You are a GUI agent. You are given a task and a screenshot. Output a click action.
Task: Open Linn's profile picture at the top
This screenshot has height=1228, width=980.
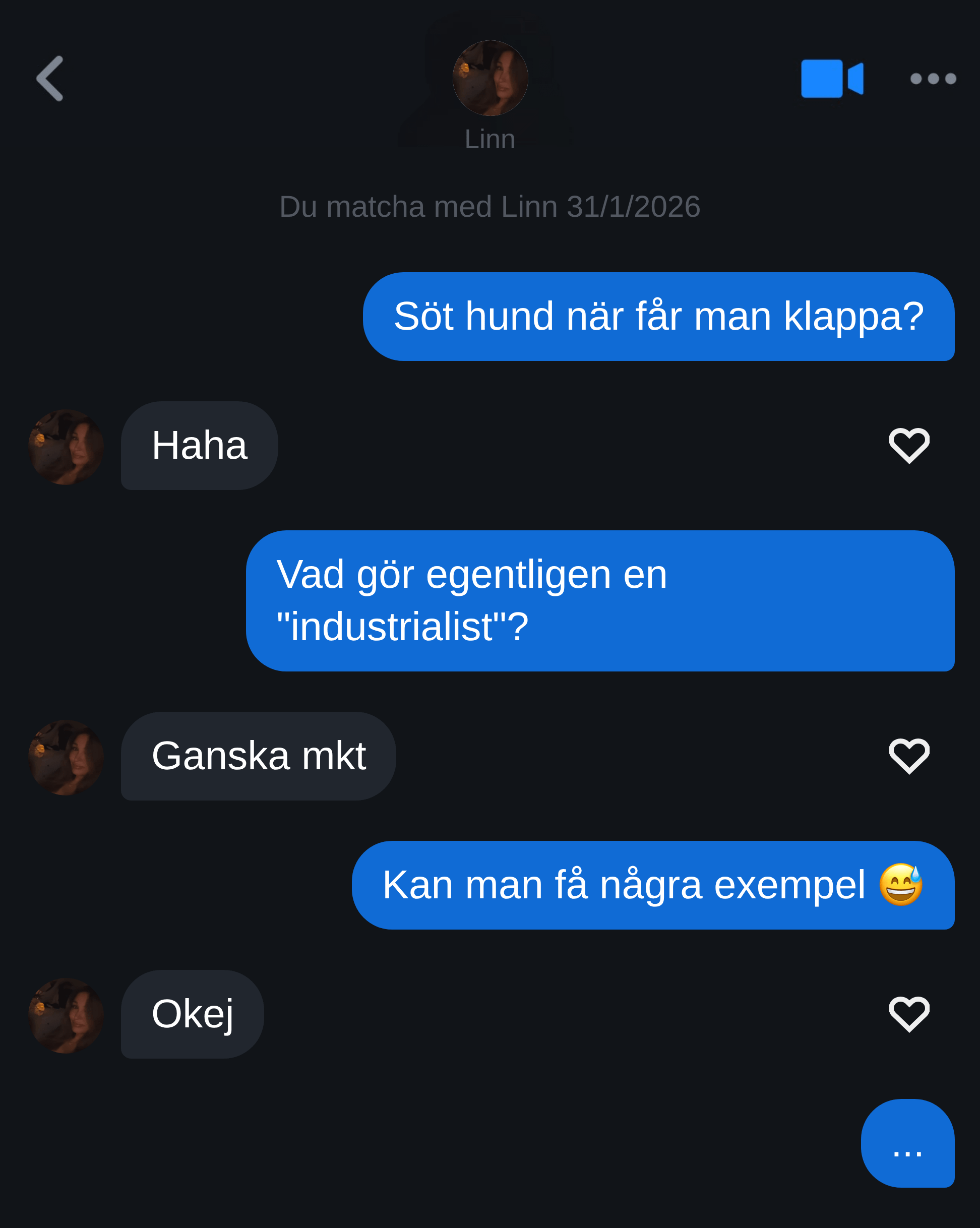pos(489,78)
